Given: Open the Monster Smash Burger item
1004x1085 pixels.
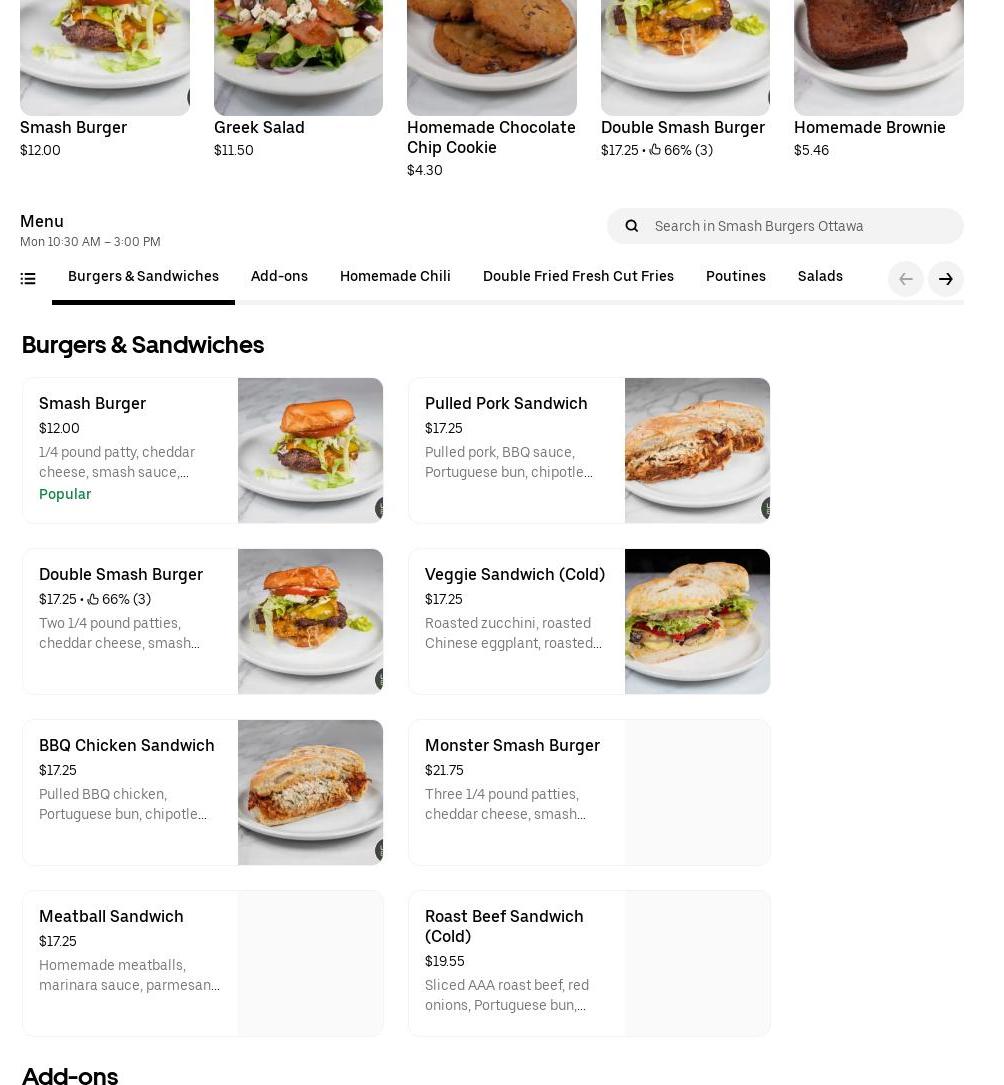Looking at the screenshot, I should pos(589,792).
